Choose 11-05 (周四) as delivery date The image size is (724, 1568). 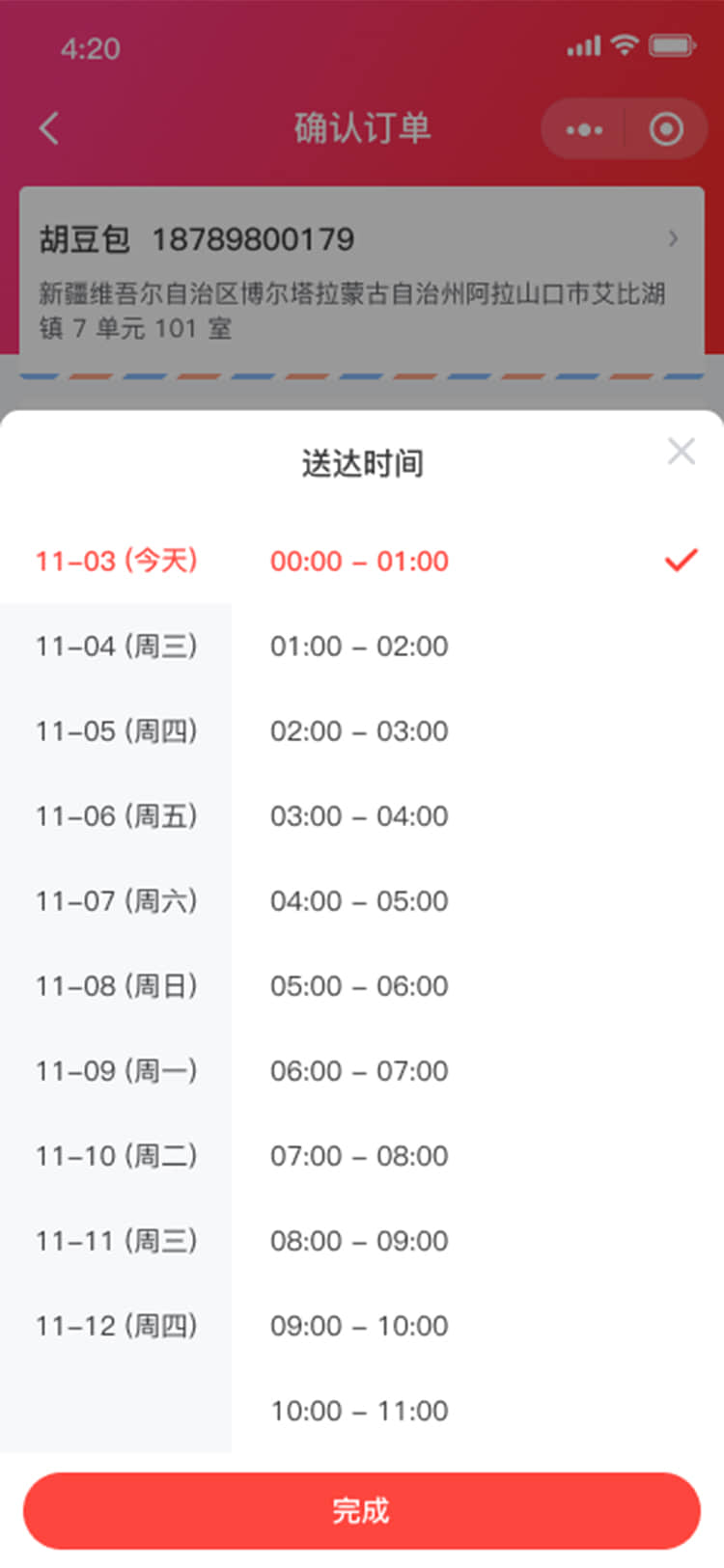click(x=116, y=730)
